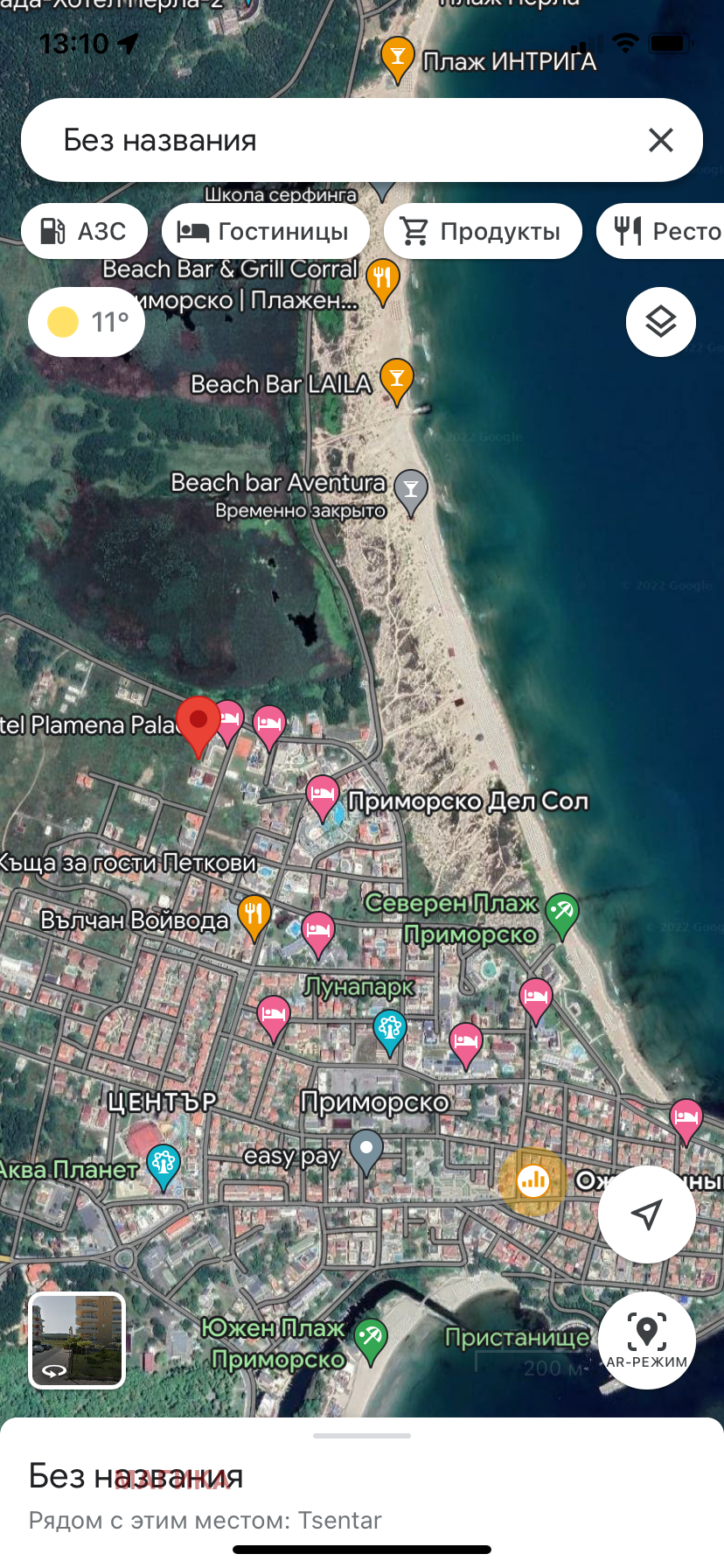724x1568 pixels.
Task: Center map on my location
Action: click(x=647, y=1214)
